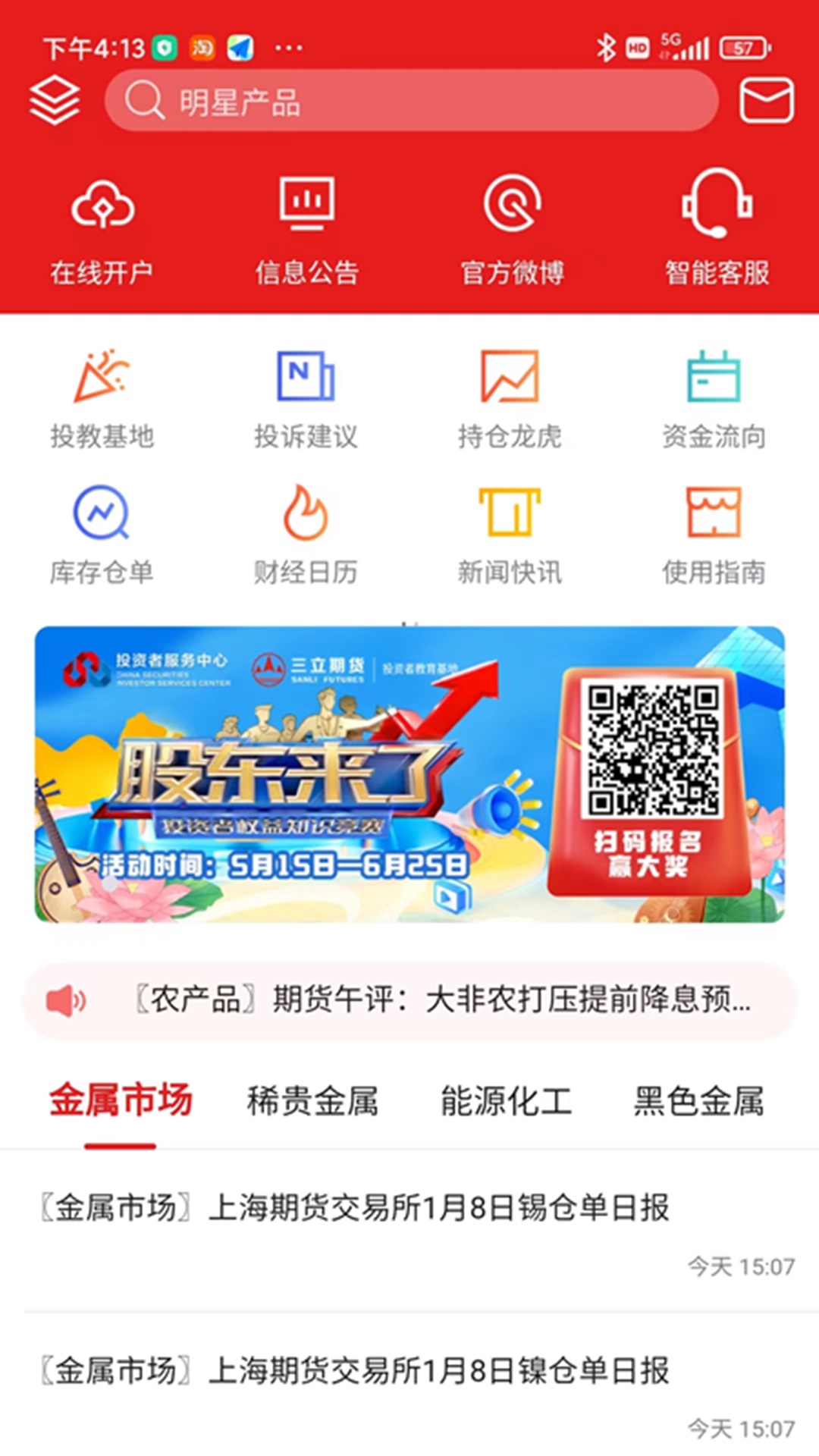Open 投教基地
The height and width of the screenshot is (1456, 819).
pyautogui.click(x=102, y=399)
